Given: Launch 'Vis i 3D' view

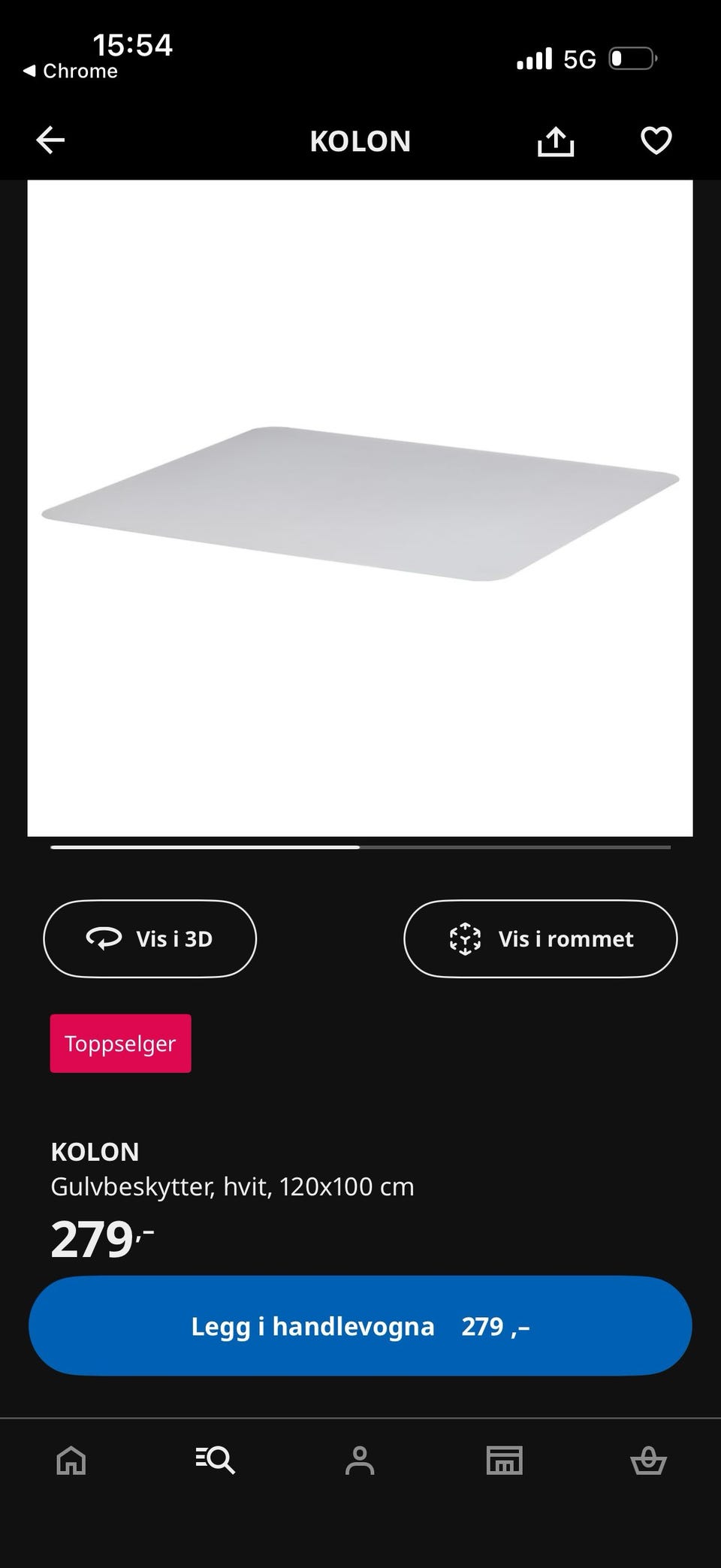Looking at the screenshot, I should (x=149, y=938).
